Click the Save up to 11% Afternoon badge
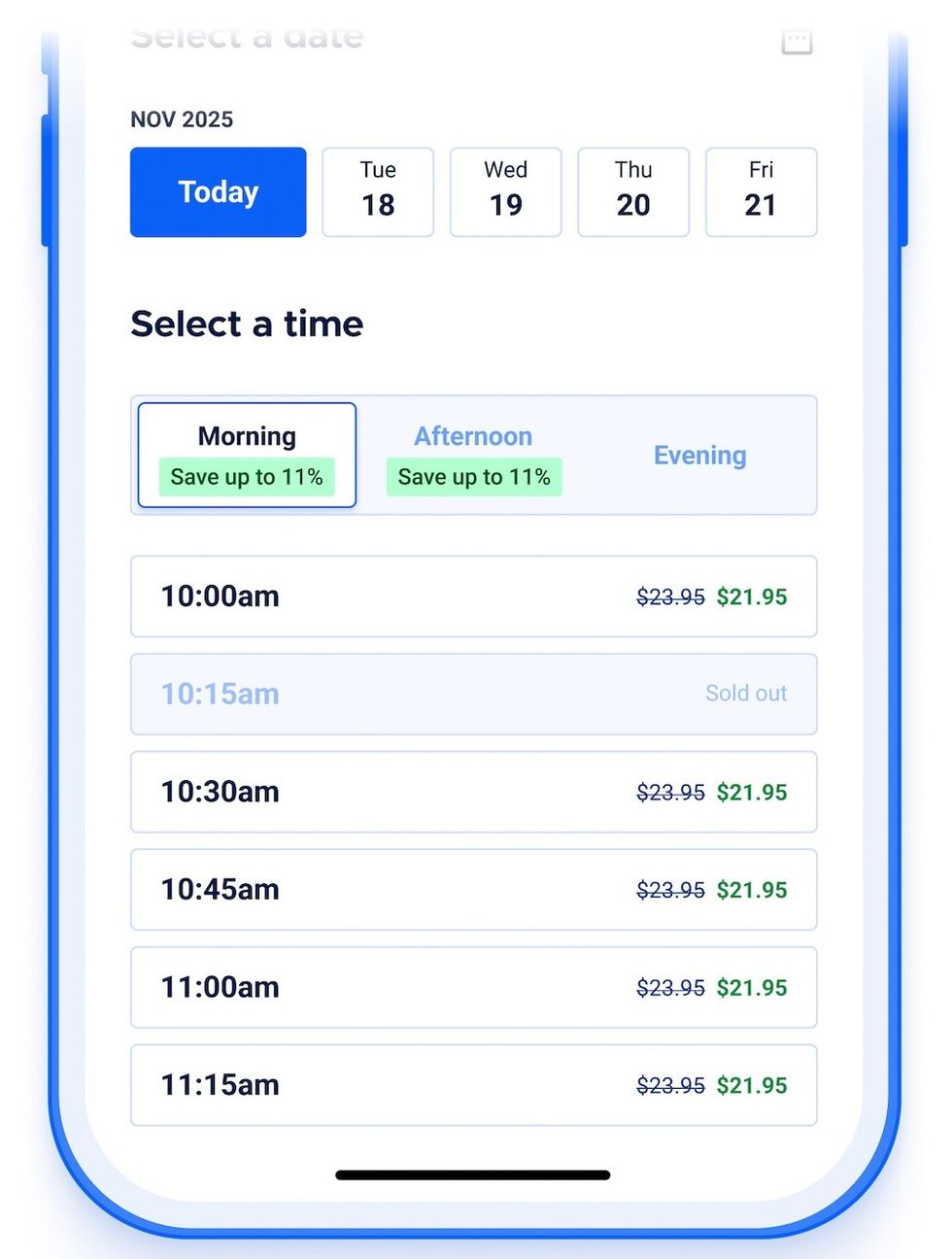The image size is (952, 1259). click(x=473, y=477)
